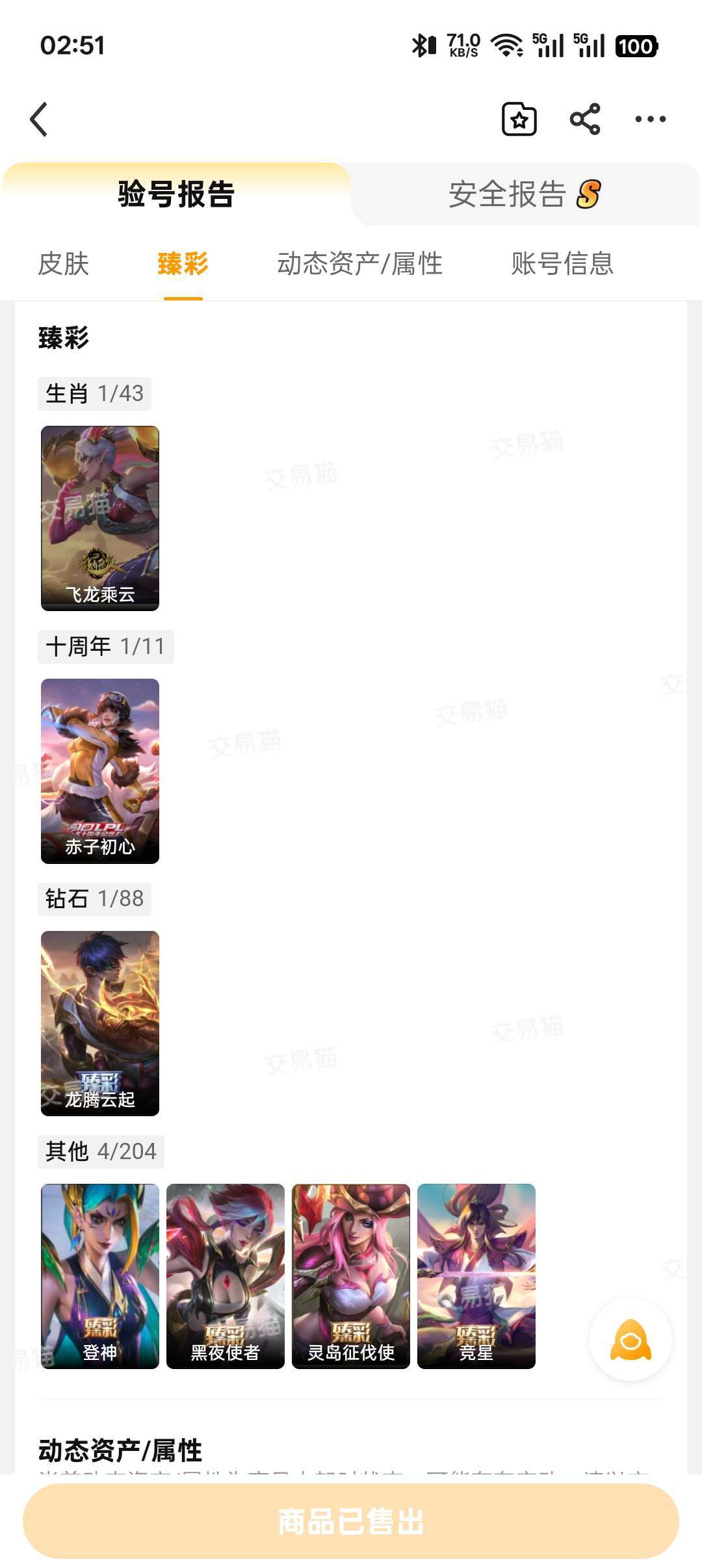Switch to the 验号报告 tab

point(175,194)
